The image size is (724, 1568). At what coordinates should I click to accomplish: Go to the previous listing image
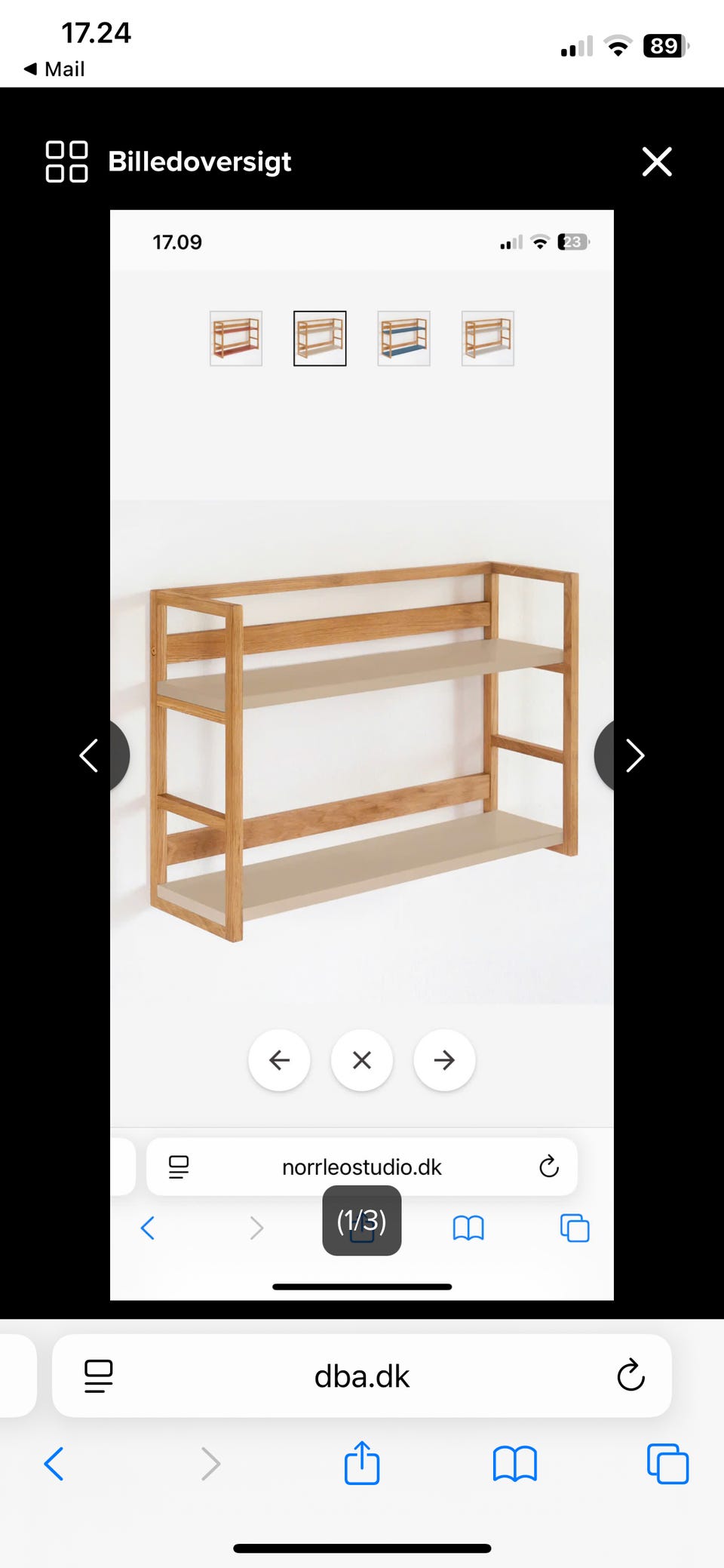pos(89,755)
